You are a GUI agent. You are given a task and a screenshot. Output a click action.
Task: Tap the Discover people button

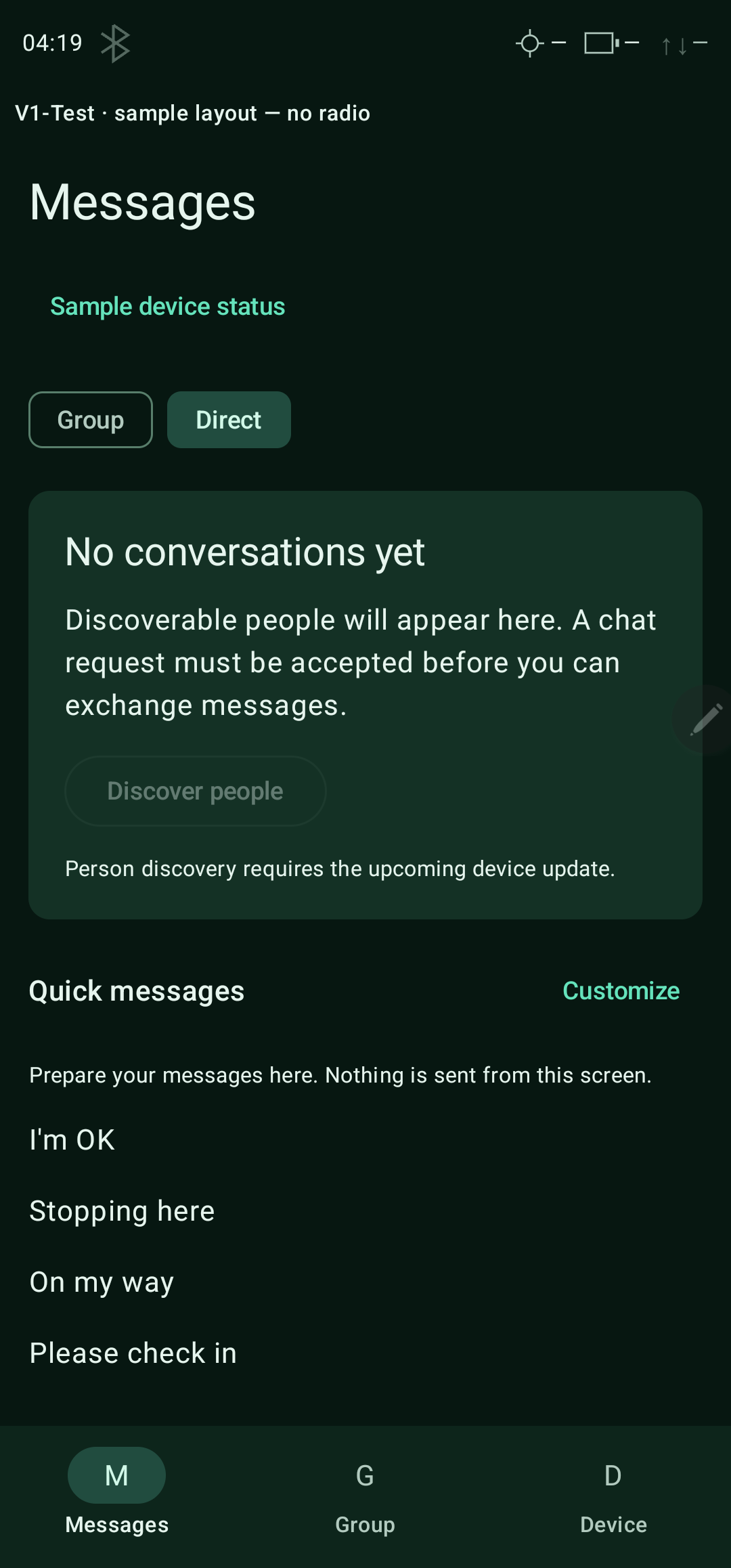tap(196, 791)
